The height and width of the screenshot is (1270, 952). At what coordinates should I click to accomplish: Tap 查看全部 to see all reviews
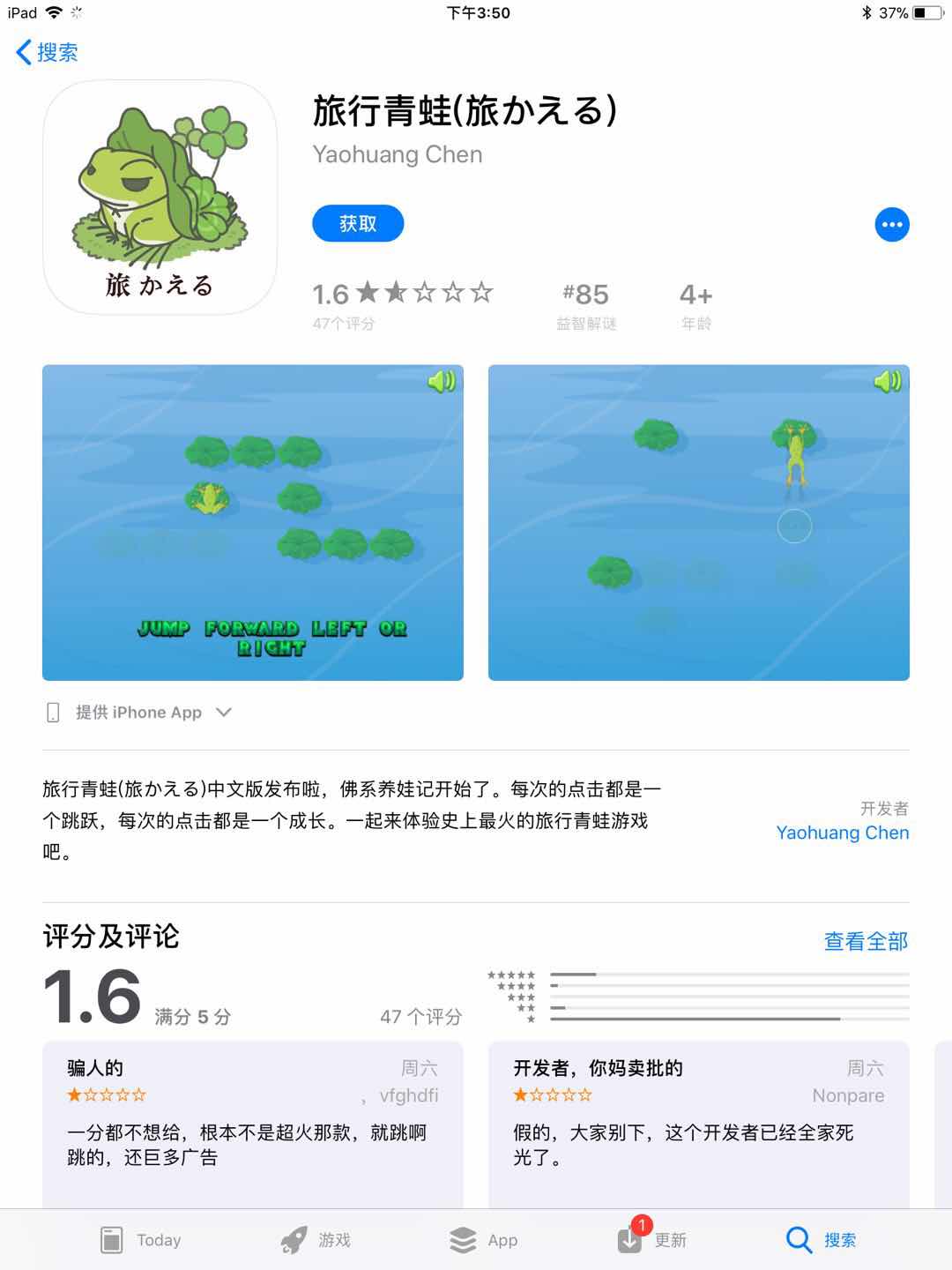[865, 941]
